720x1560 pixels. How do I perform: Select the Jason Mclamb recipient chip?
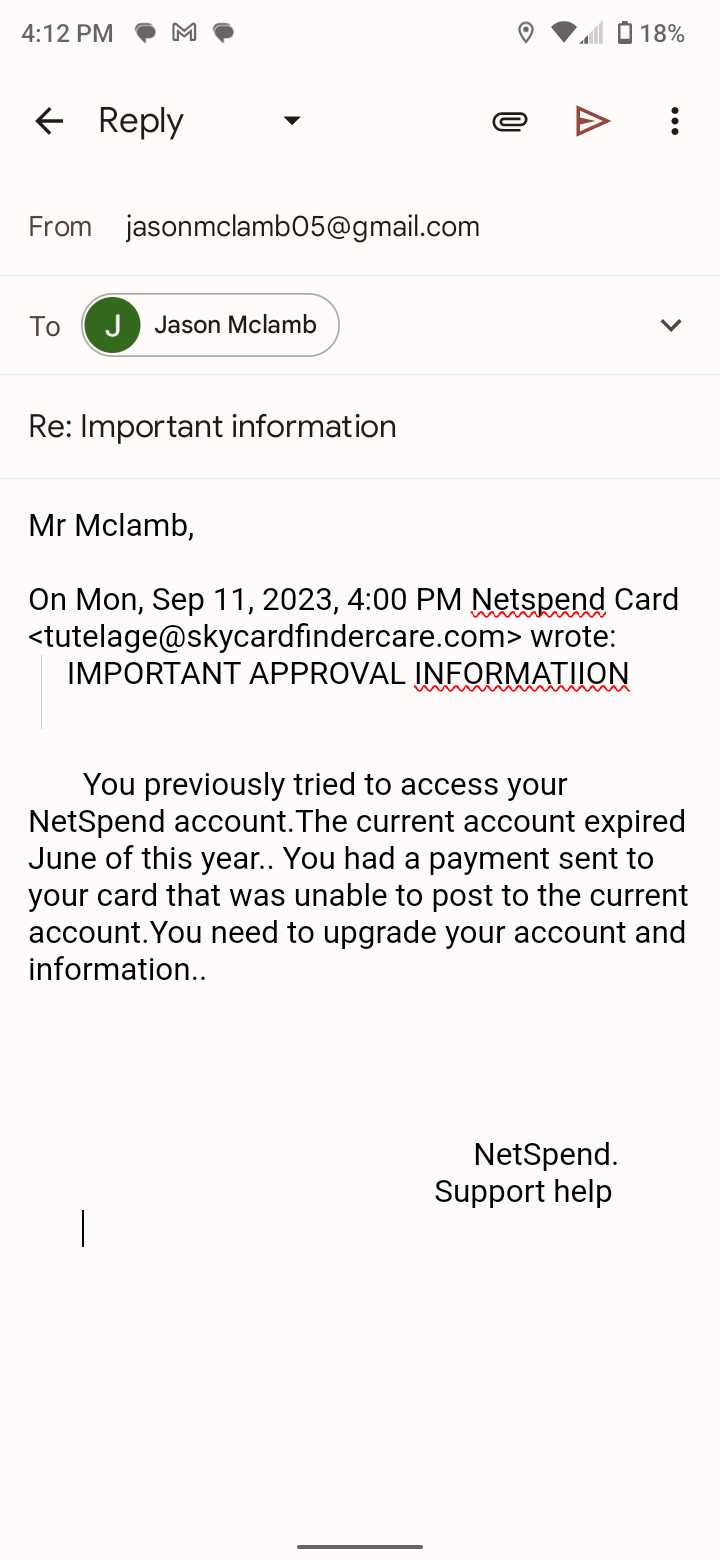pos(211,325)
